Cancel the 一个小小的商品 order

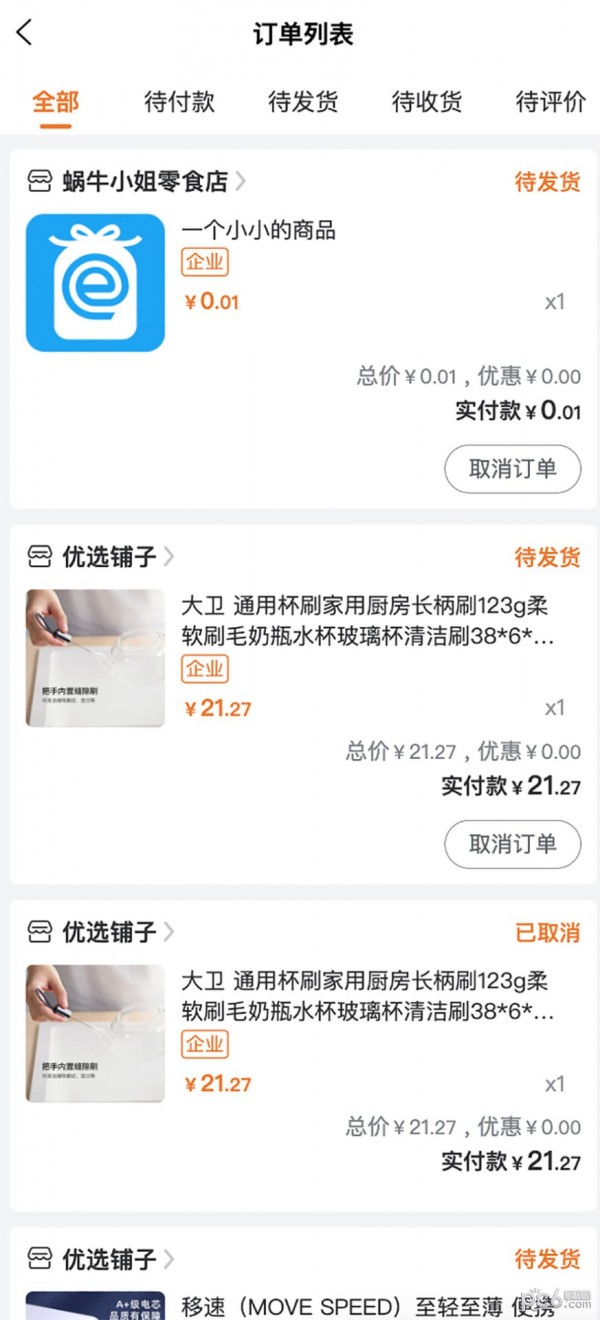pos(512,469)
